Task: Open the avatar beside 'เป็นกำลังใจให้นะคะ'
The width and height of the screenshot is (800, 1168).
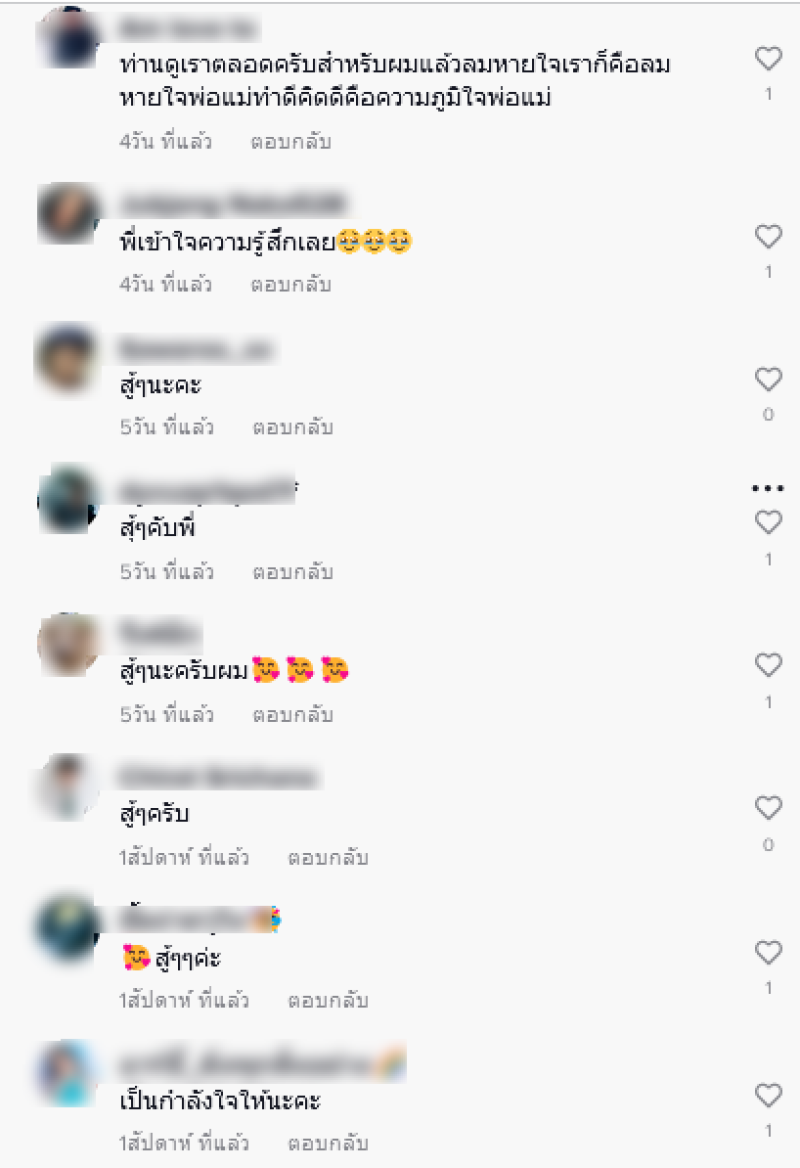Action: point(67,1073)
